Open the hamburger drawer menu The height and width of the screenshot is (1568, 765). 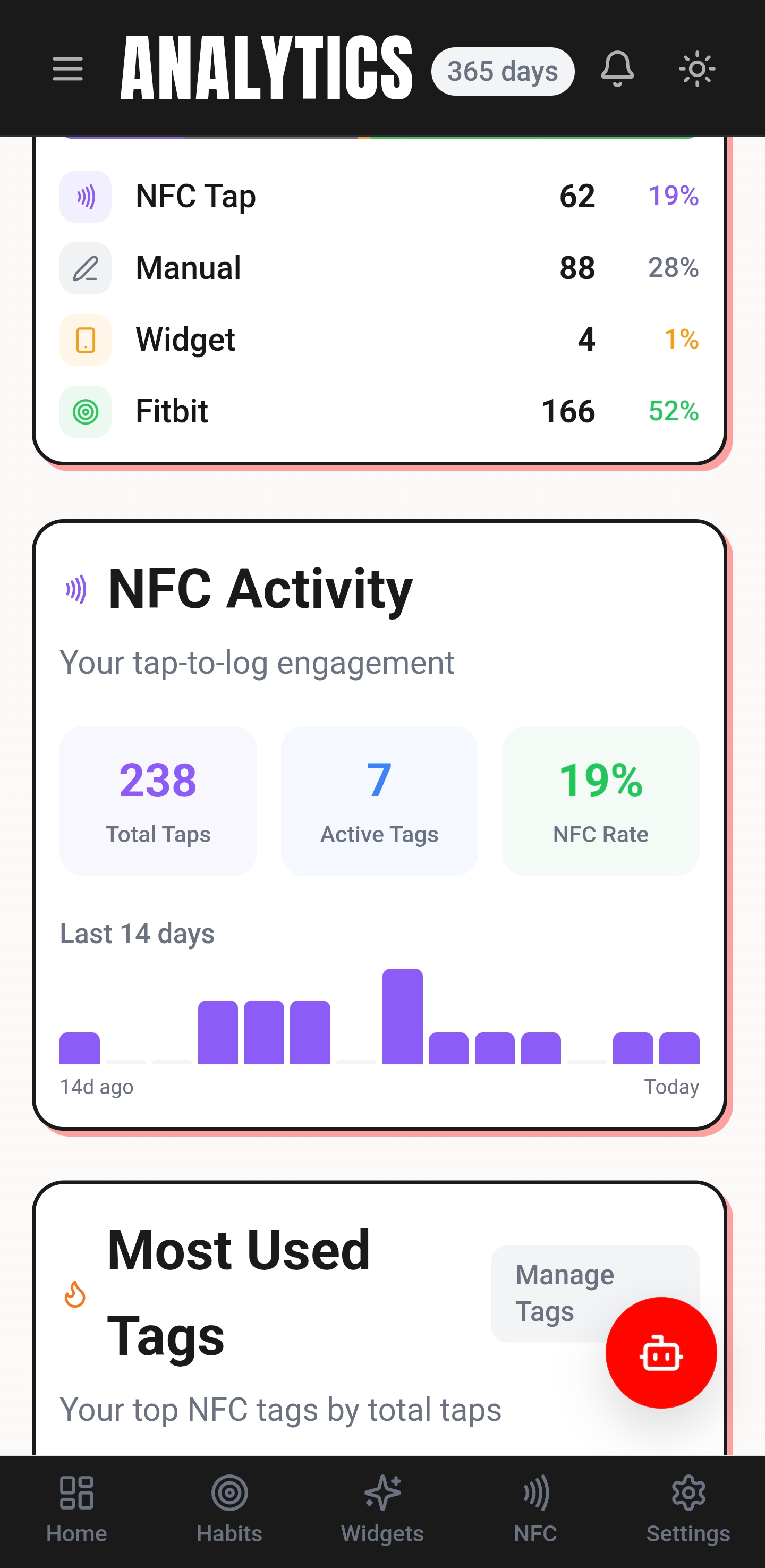pyautogui.click(x=67, y=69)
